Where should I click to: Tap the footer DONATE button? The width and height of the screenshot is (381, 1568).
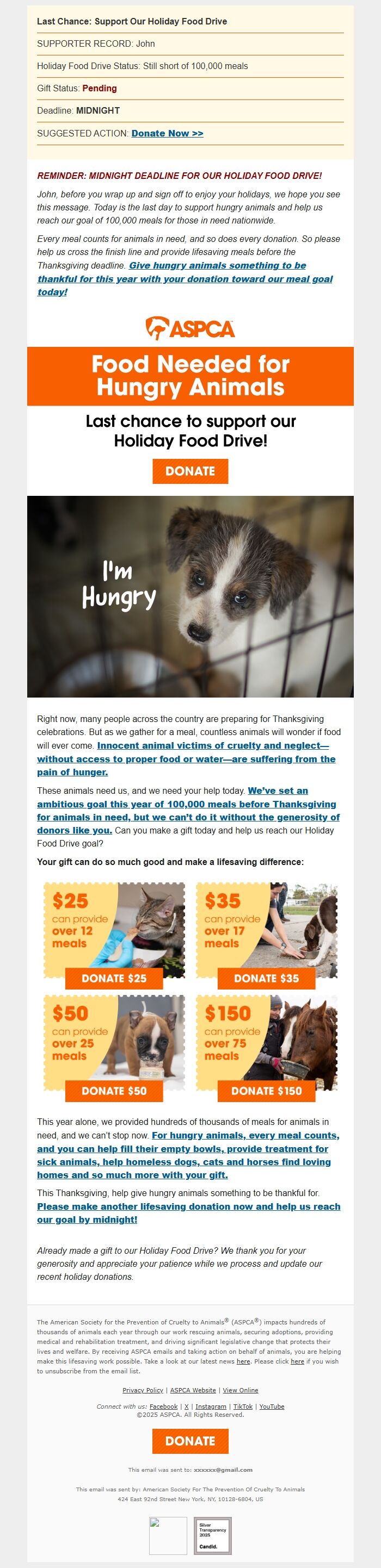pyautogui.click(x=190, y=1441)
